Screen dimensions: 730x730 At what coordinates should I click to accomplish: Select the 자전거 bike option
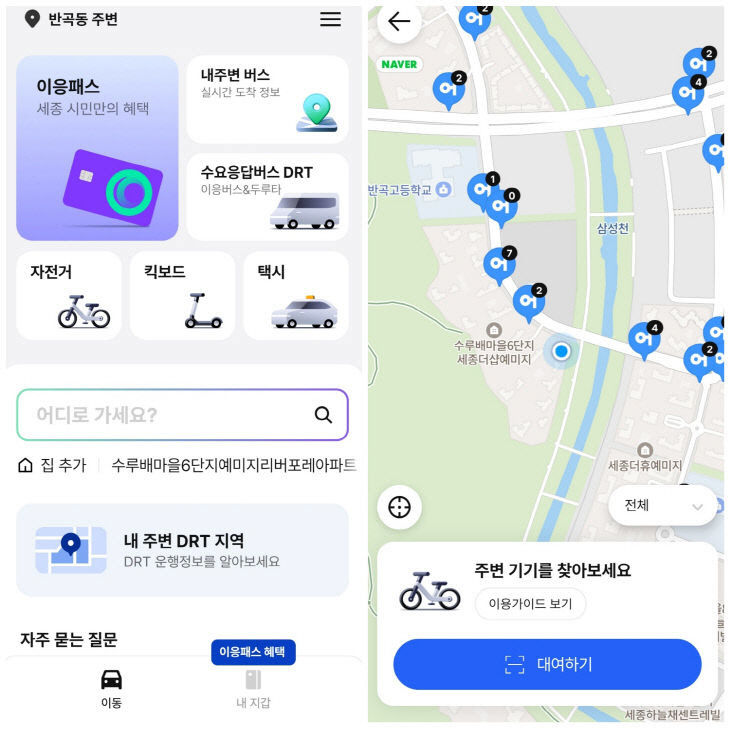(69, 295)
